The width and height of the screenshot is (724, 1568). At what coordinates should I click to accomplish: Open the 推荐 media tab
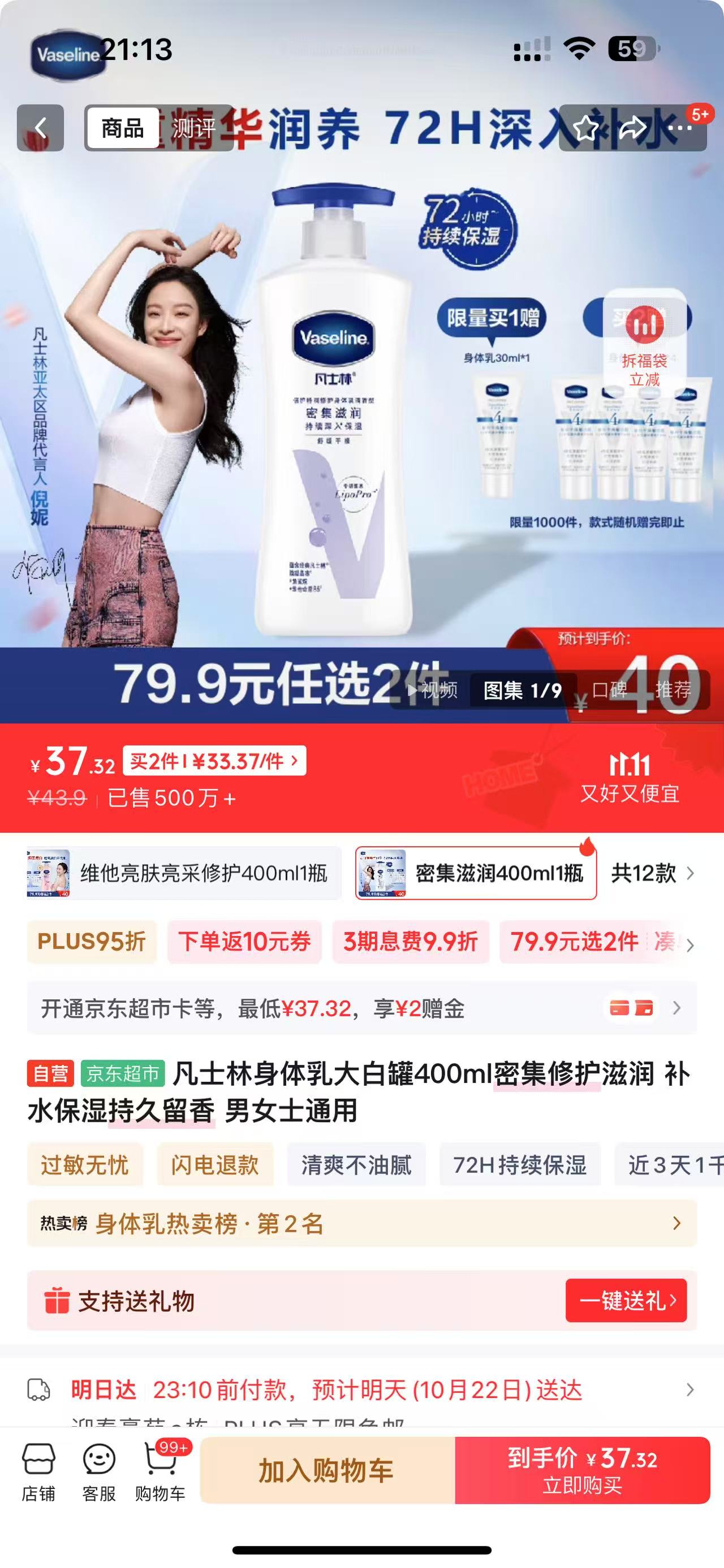[x=673, y=690]
